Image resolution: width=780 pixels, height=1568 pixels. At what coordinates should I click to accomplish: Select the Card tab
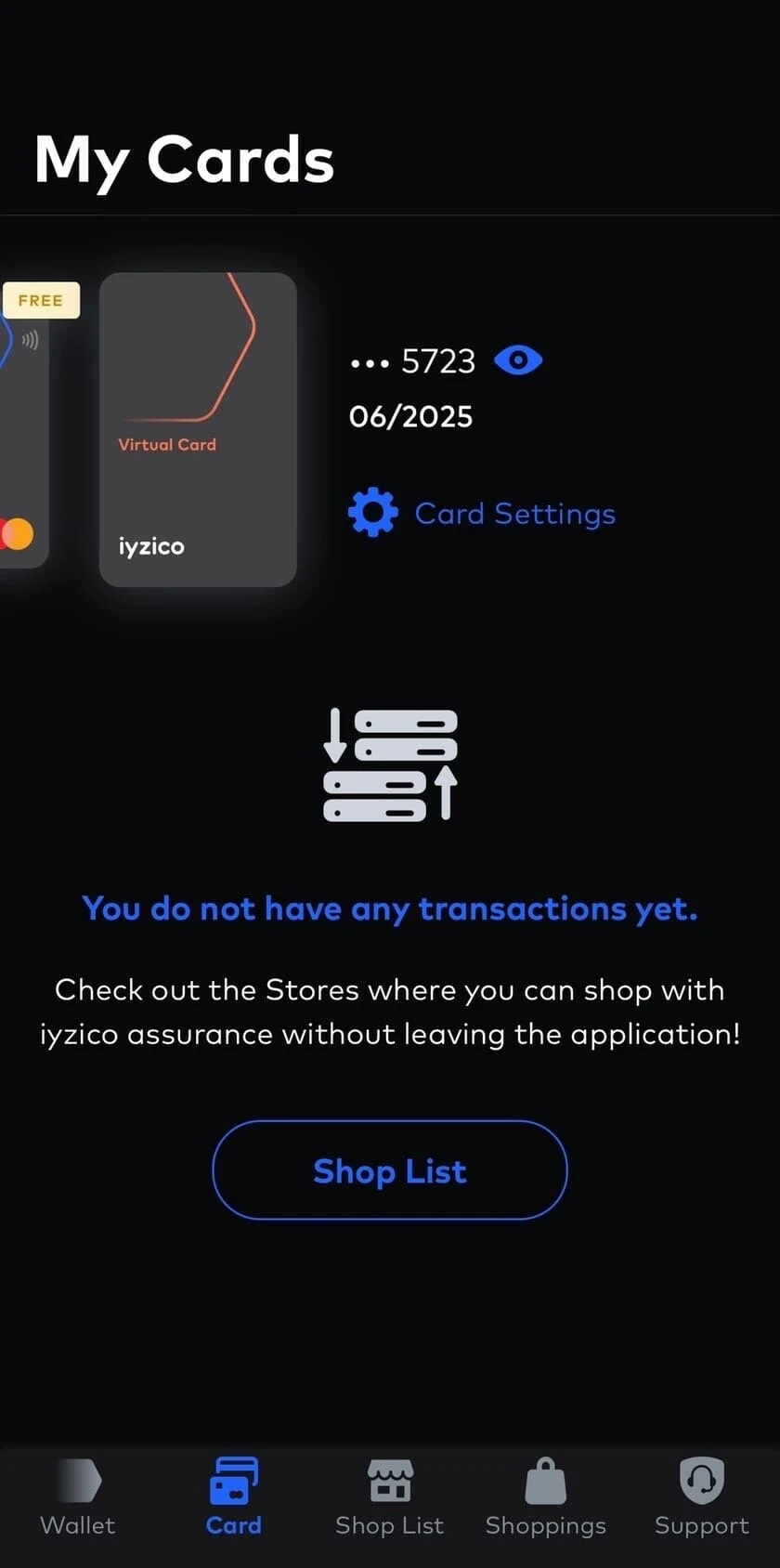(x=234, y=1497)
